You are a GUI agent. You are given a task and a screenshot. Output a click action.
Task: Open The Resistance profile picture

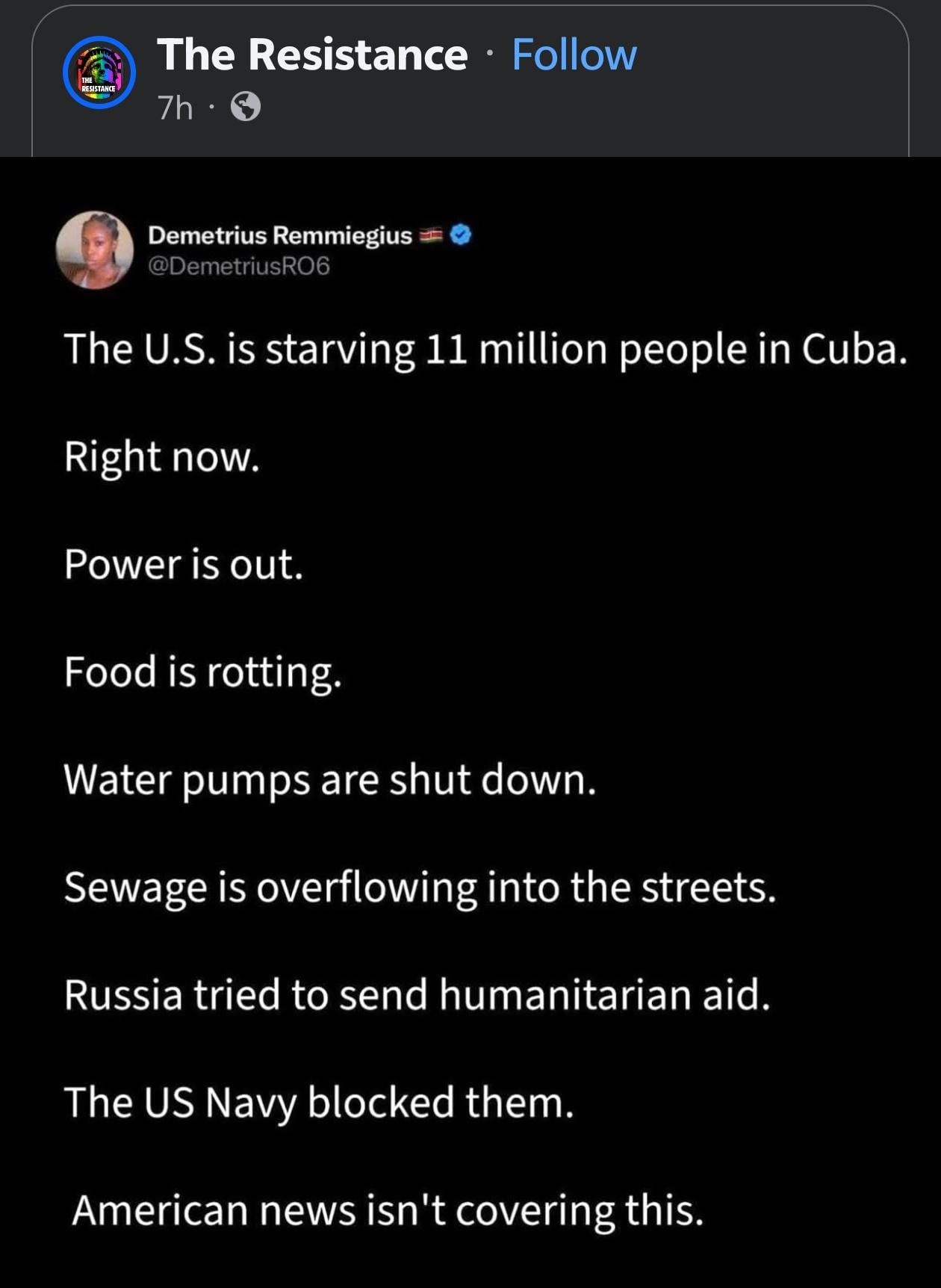tap(99, 72)
